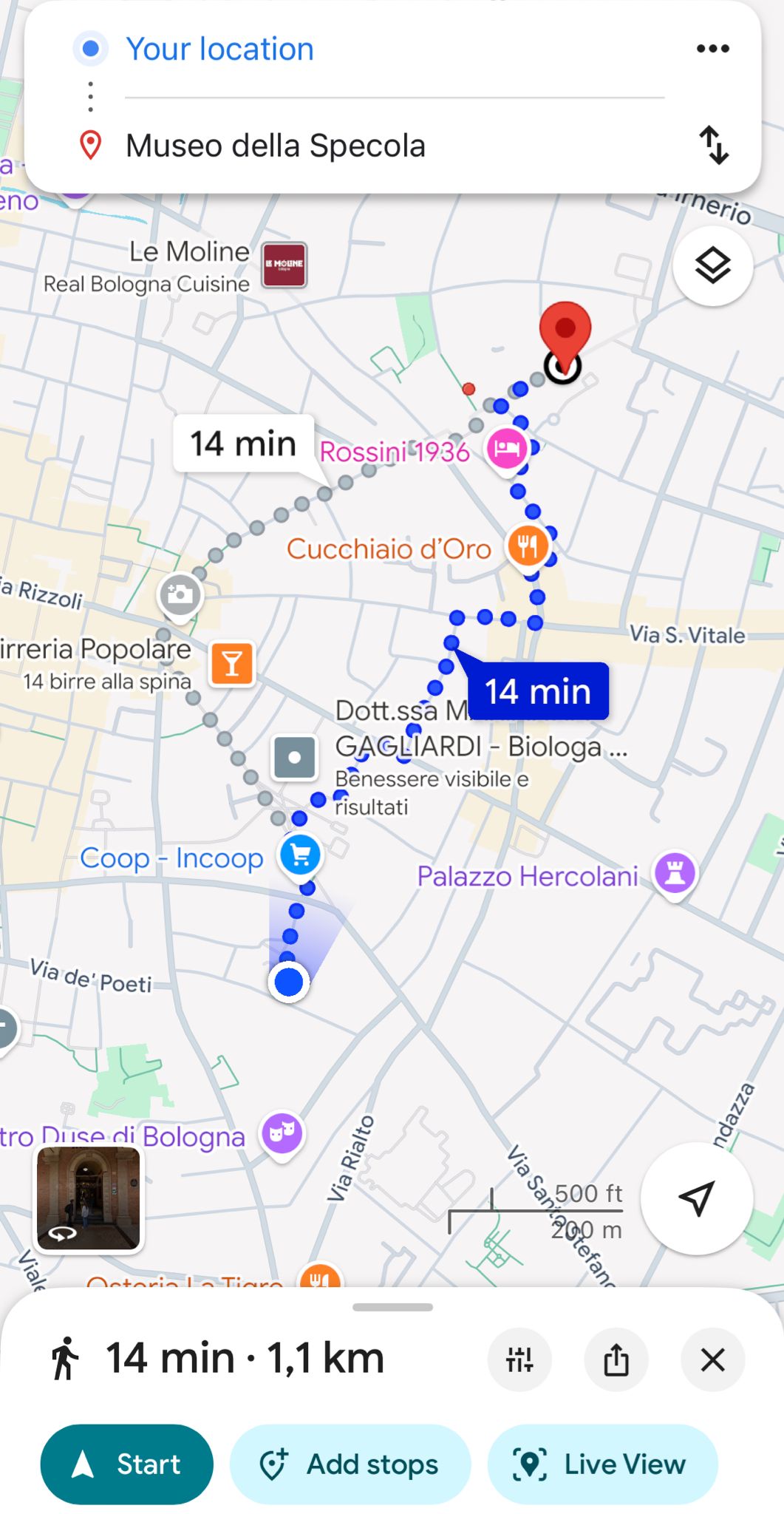Open the Le Moline restaurant marker
Image resolution: width=784 pixels, height=1514 pixels.
pos(284,265)
